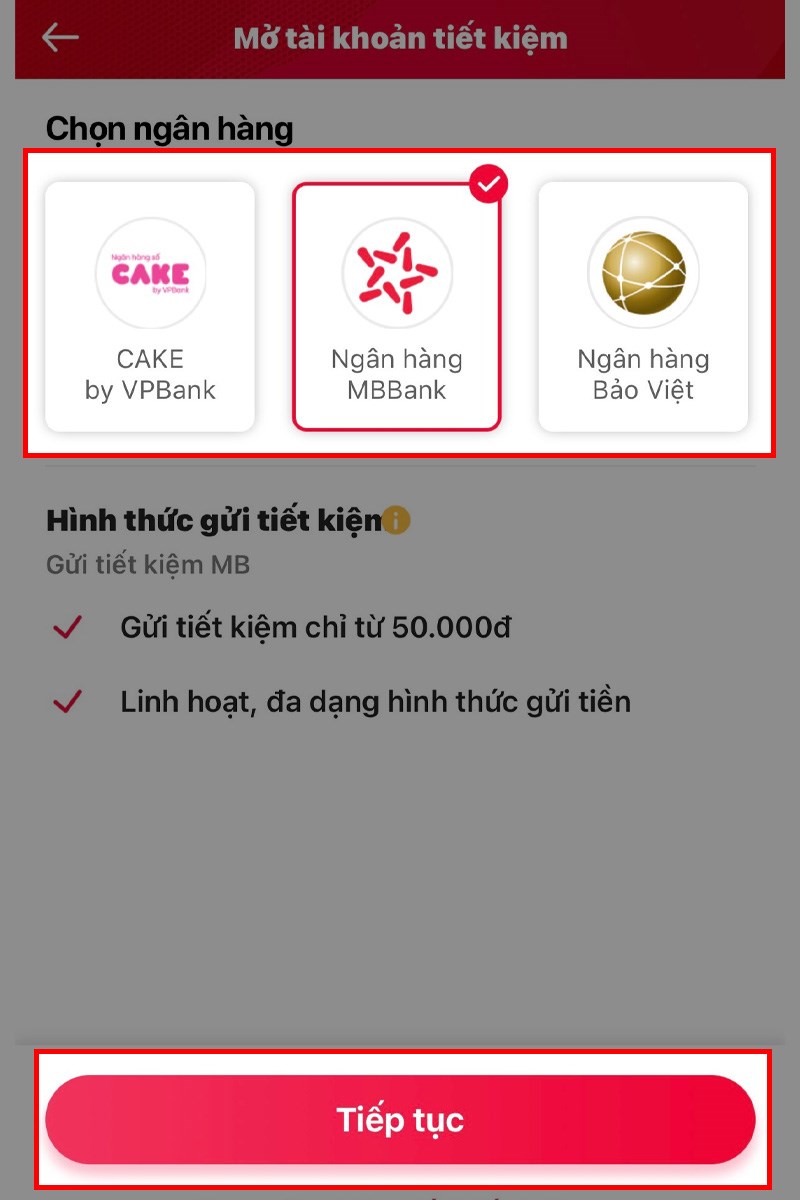Open savings type options under Hình thức gửi tiết kiệm
The width and height of the screenshot is (800, 1200).
coord(216,520)
